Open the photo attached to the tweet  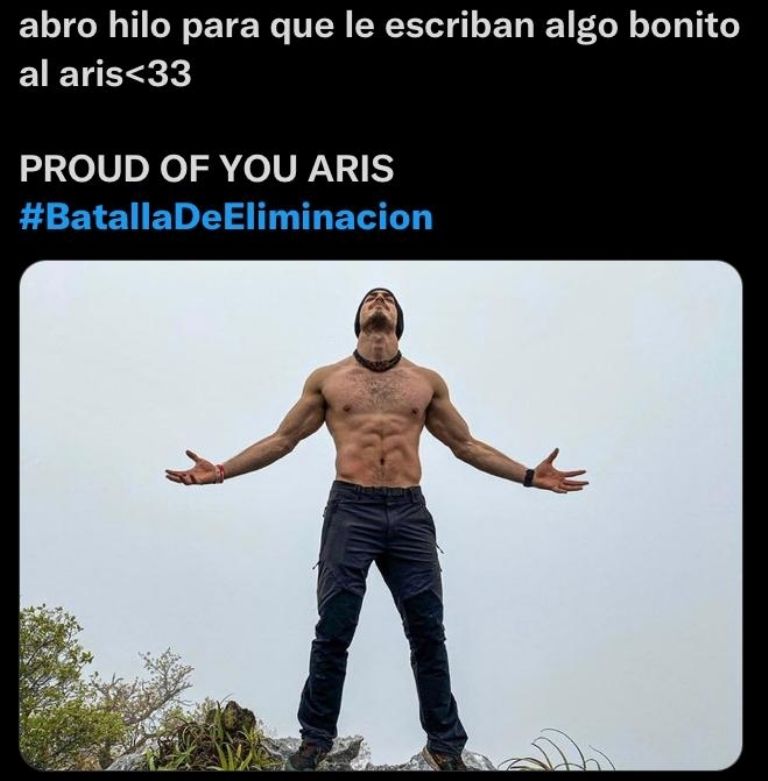(x=380, y=515)
